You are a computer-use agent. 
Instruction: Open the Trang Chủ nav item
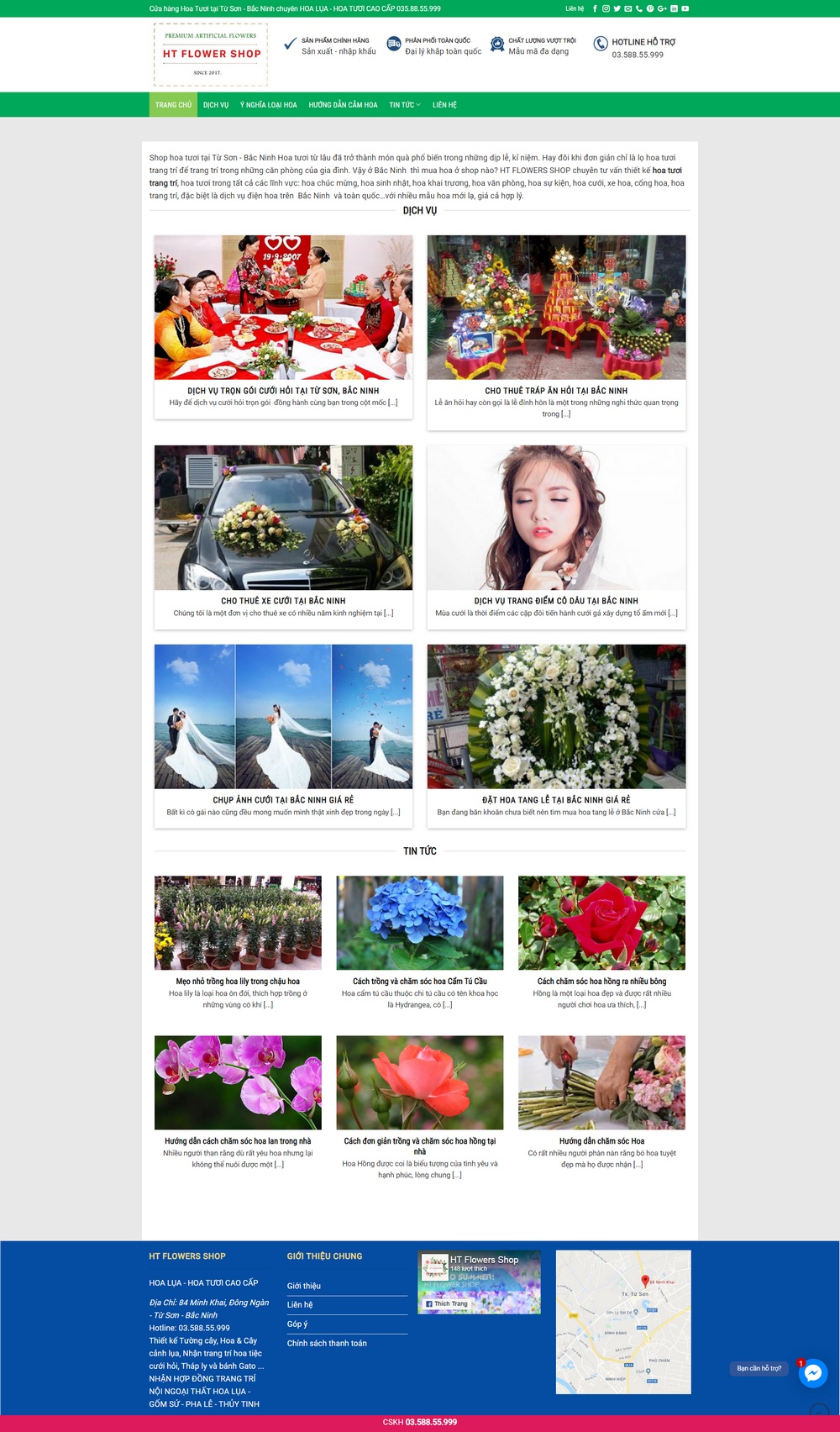[173, 105]
